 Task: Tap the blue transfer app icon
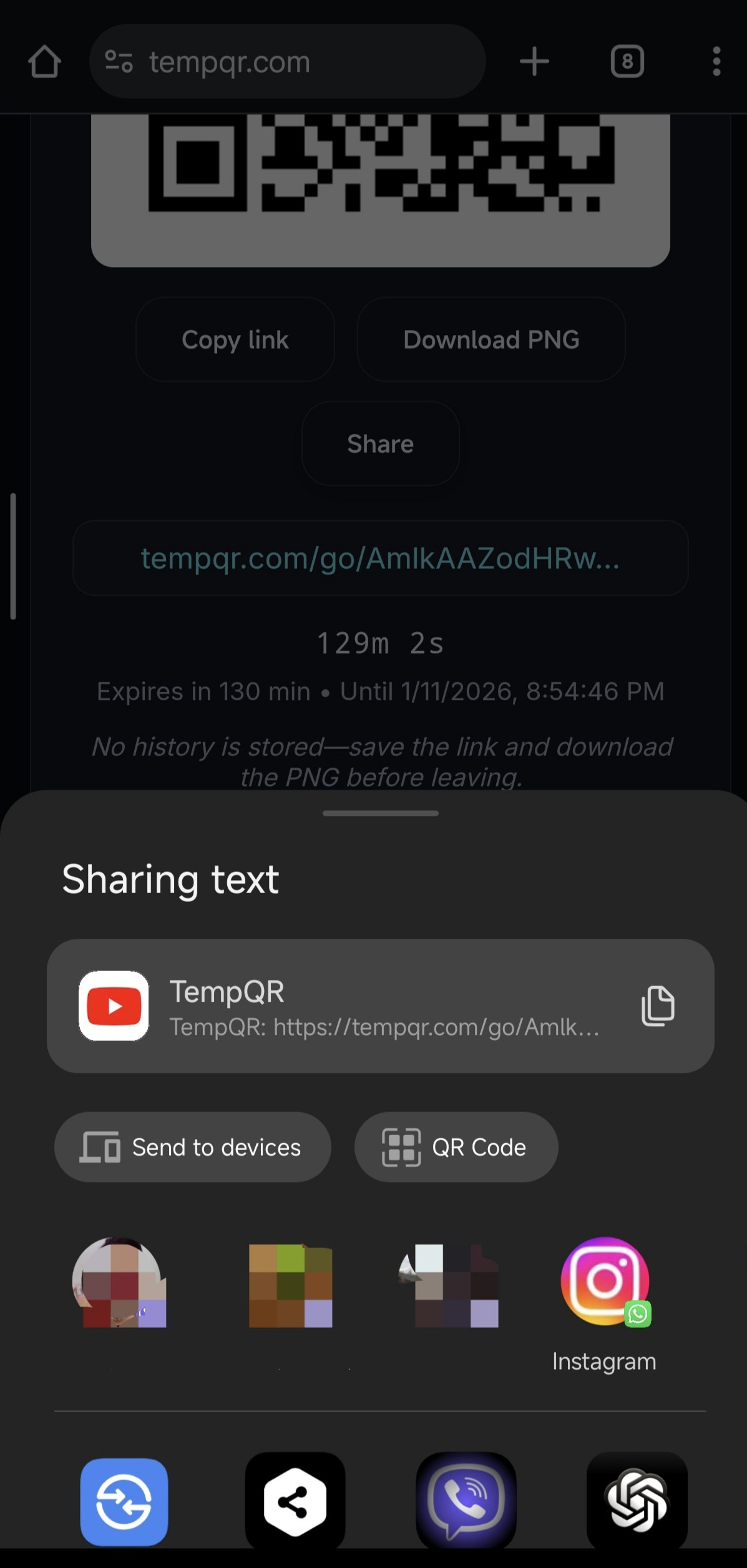pos(124,1499)
